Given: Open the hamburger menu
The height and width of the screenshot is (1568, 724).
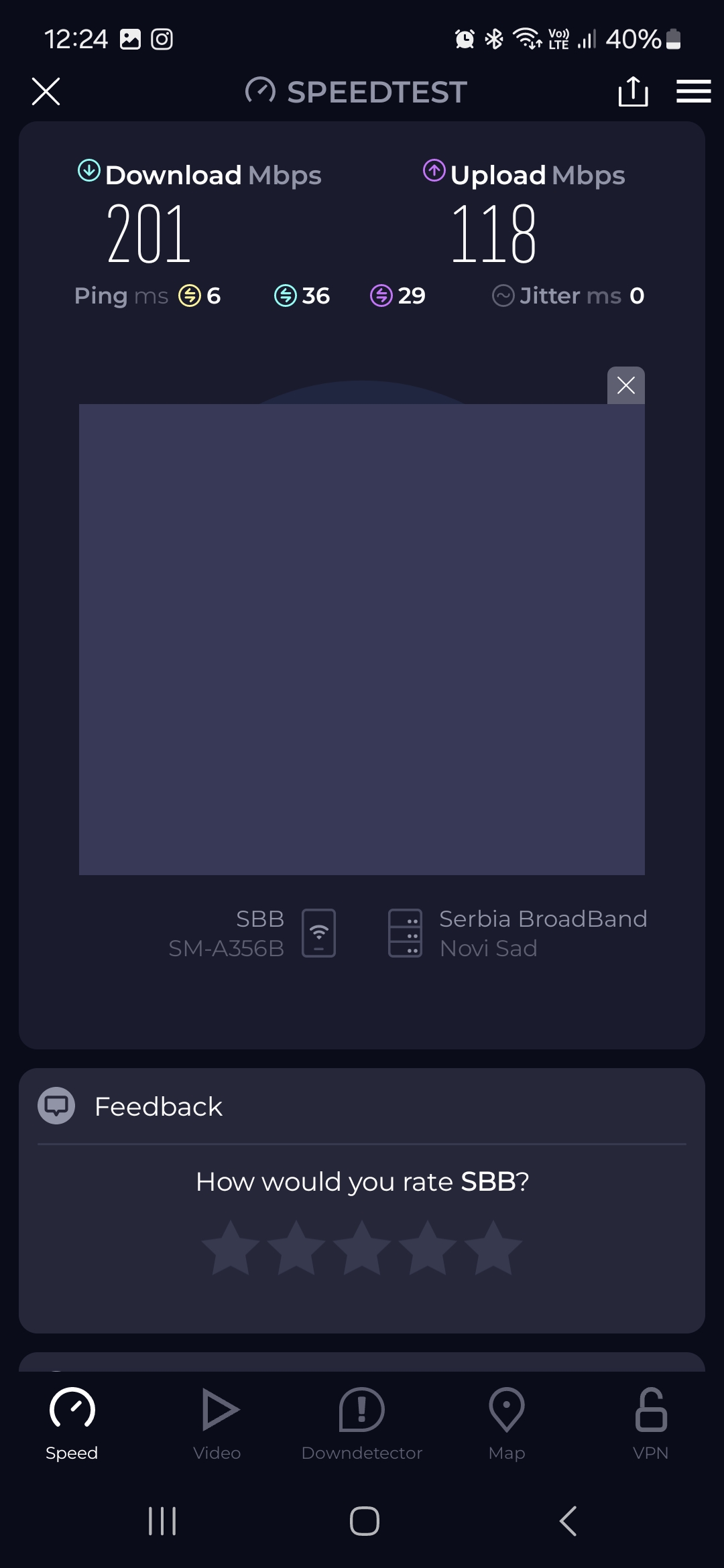Looking at the screenshot, I should 693,91.
